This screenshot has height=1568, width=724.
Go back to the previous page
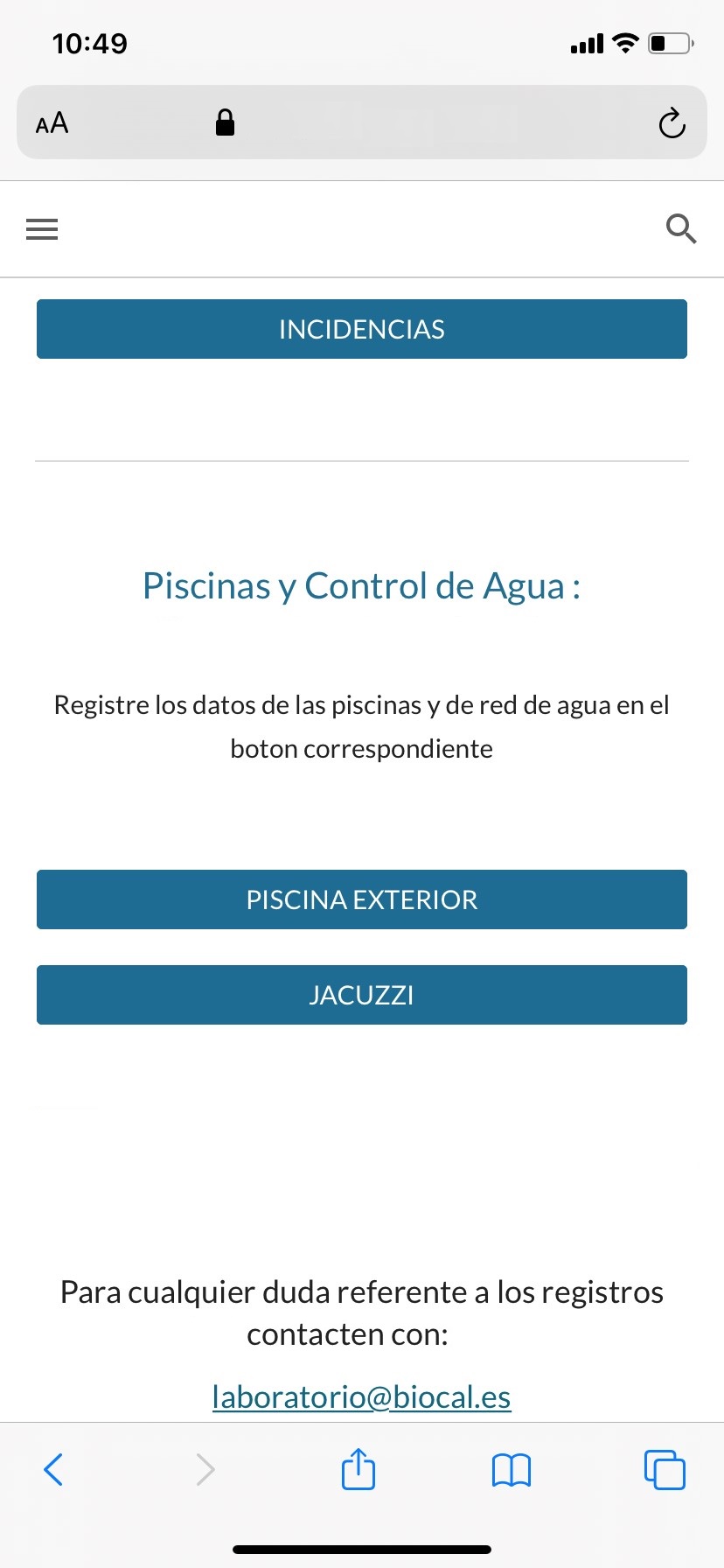click(x=53, y=1469)
